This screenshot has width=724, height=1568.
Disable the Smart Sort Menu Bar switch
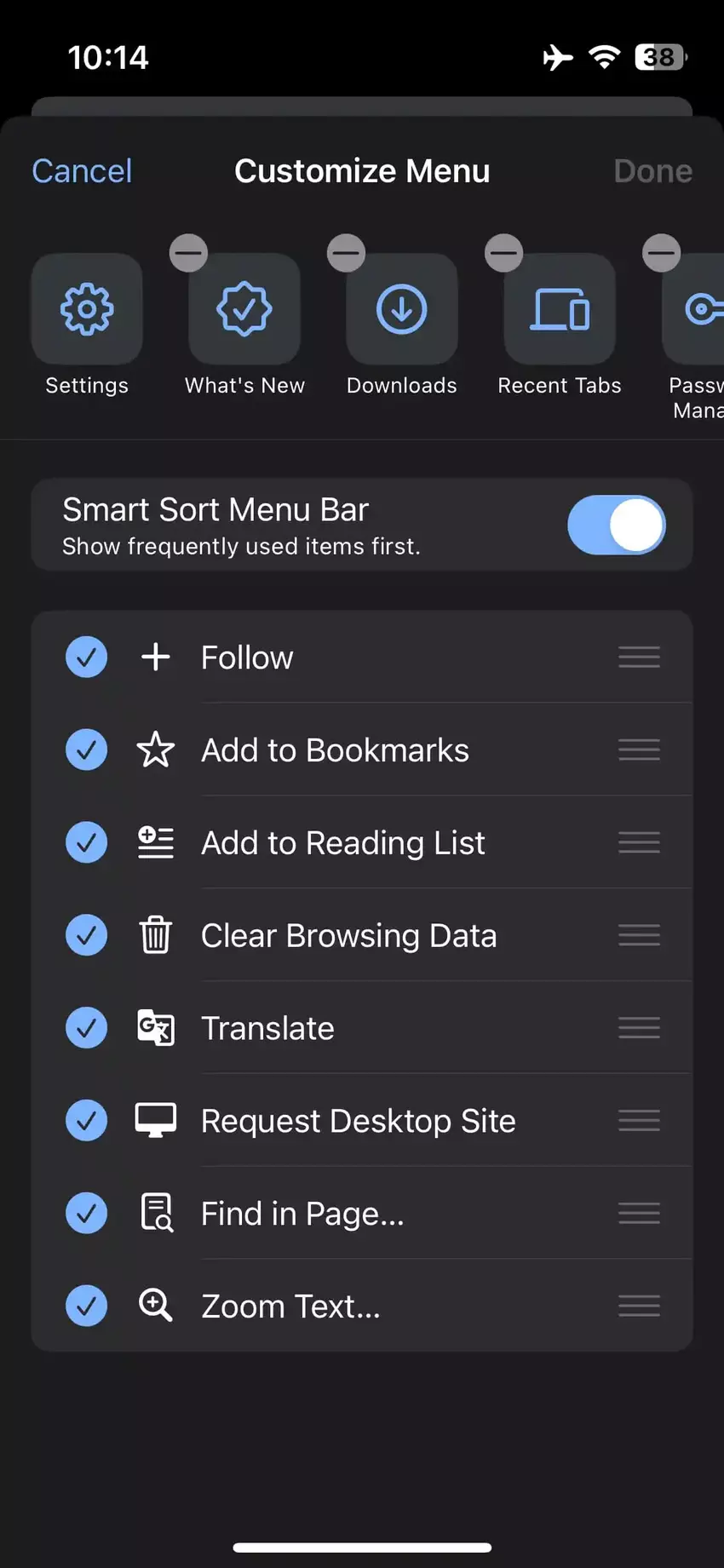[616, 525]
